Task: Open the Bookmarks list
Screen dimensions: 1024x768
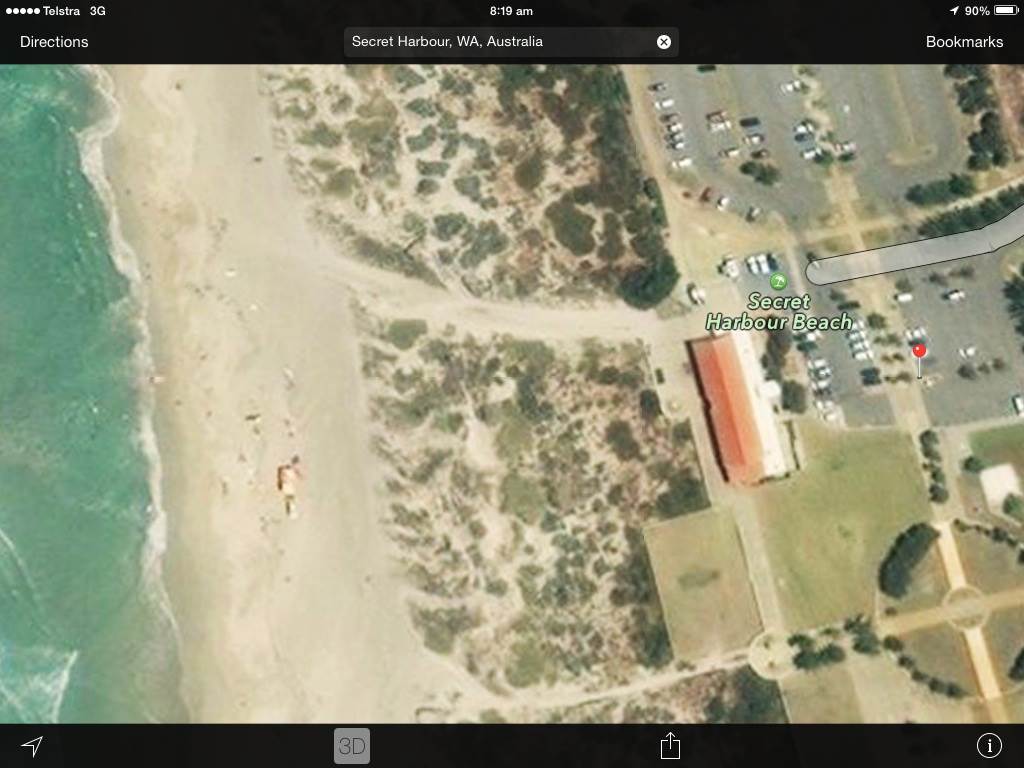Action: (x=964, y=42)
